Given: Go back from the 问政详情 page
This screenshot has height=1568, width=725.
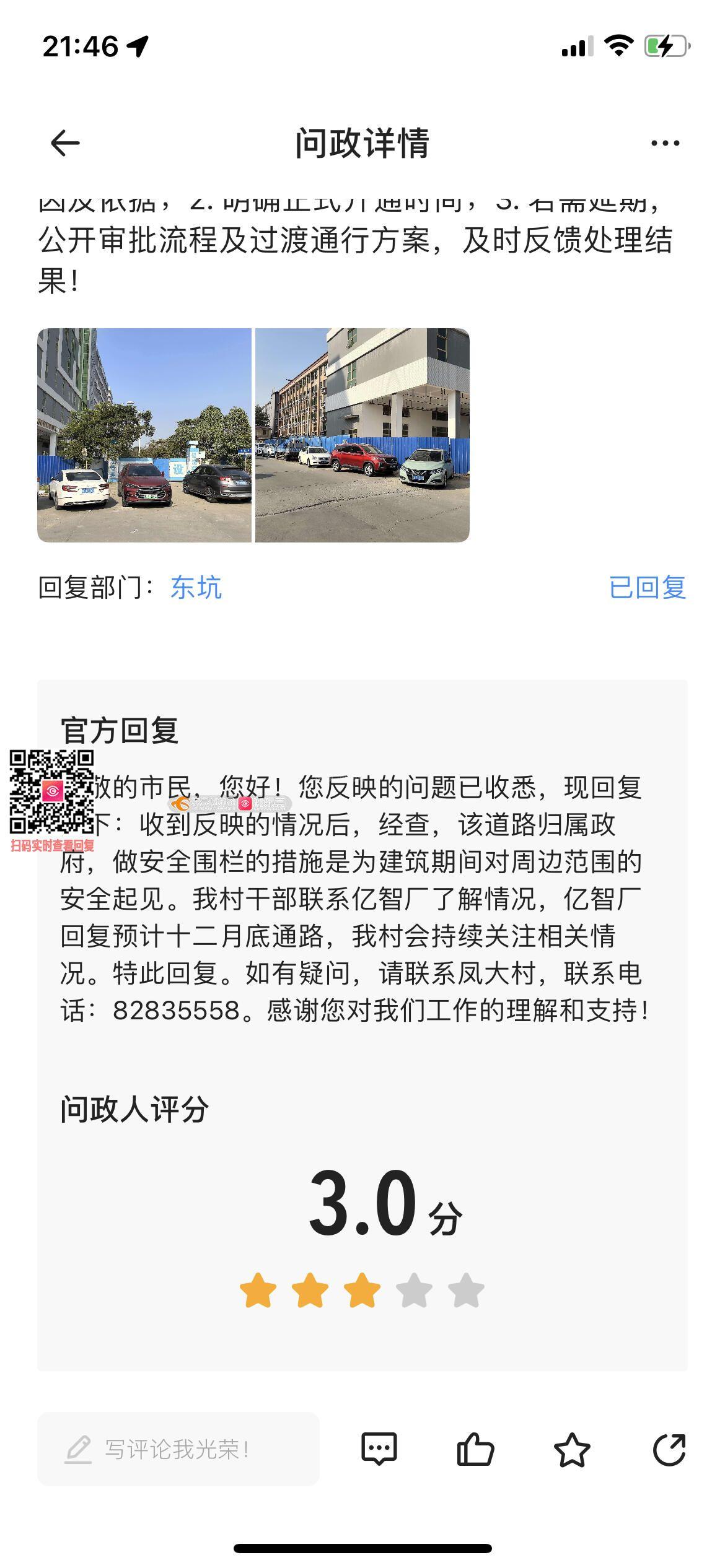Looking at the screenshot, I should (65, 144).
